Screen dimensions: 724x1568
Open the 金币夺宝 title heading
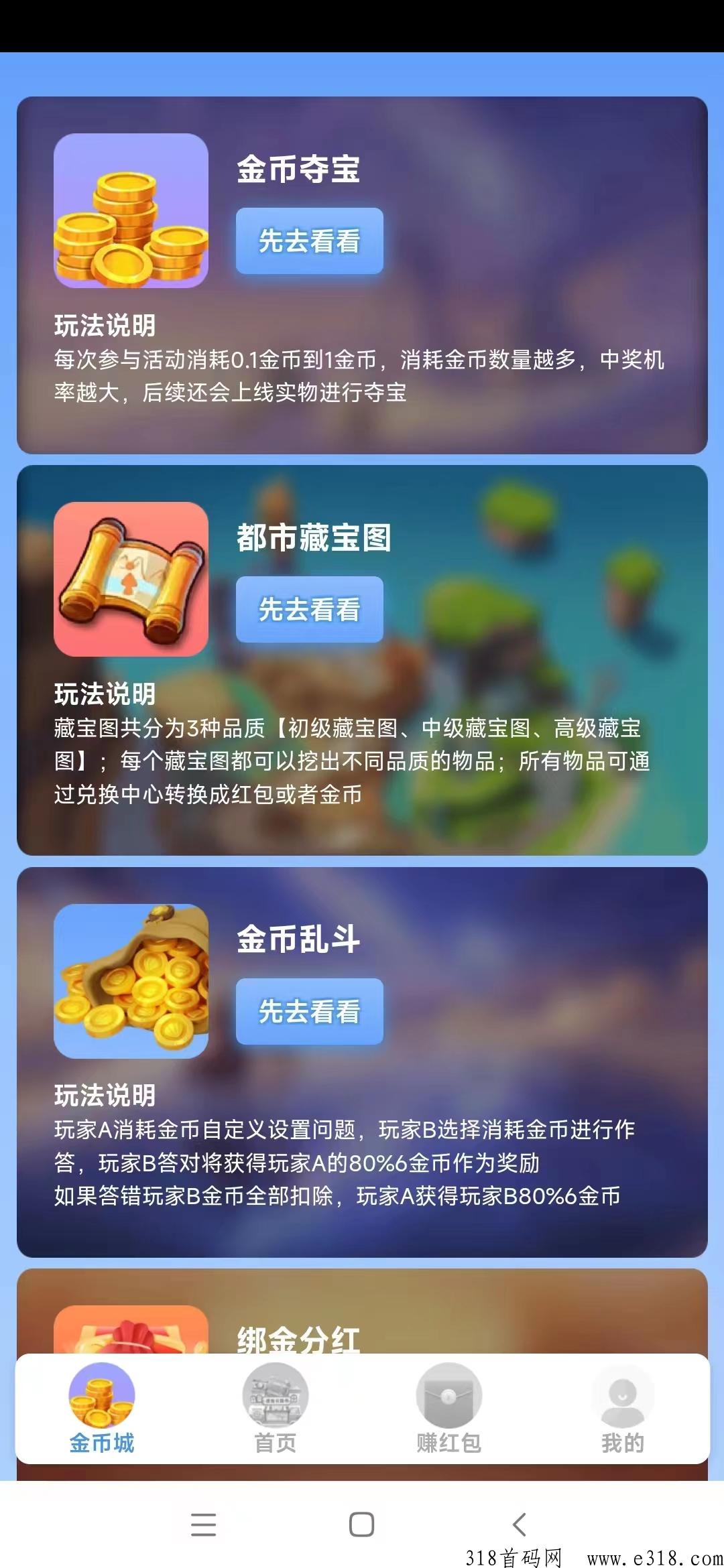[298, 171]
